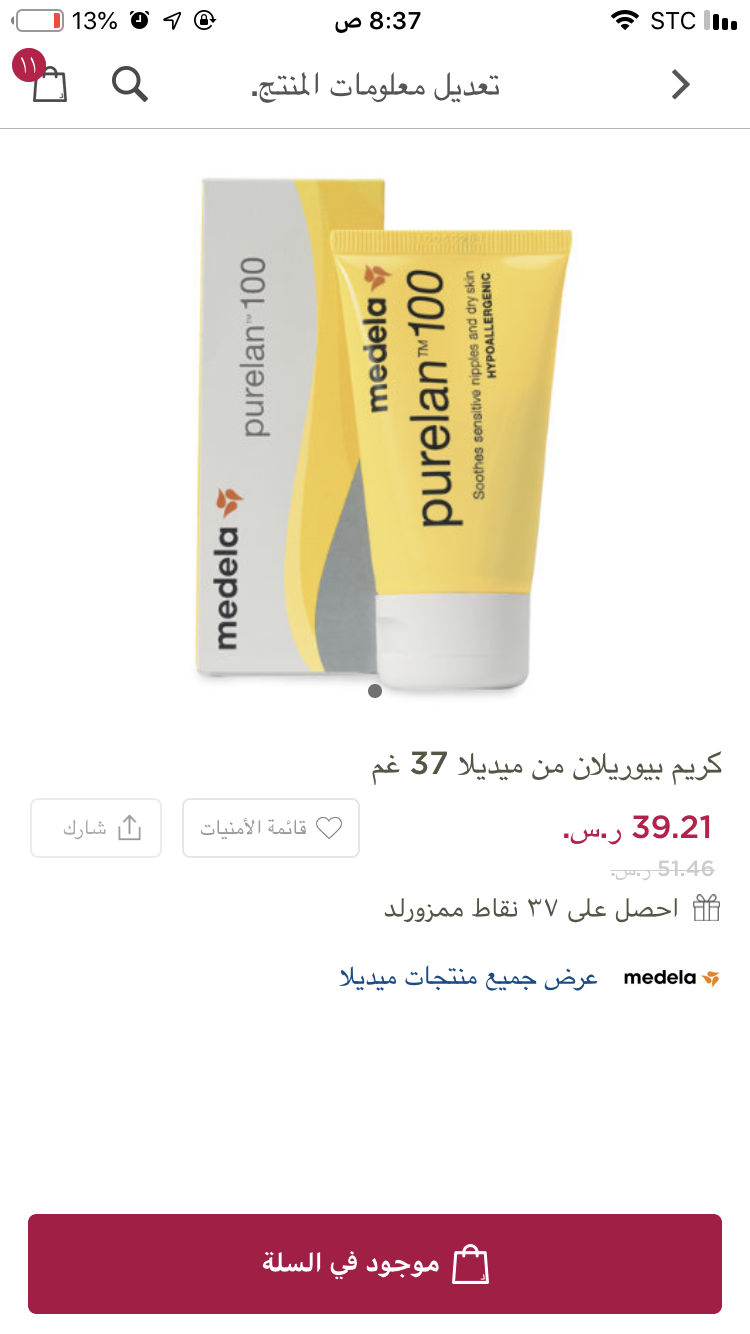Open the Purelan cream product image
The height and width of the screenshot is (1334, 750).
pos(380,435)
